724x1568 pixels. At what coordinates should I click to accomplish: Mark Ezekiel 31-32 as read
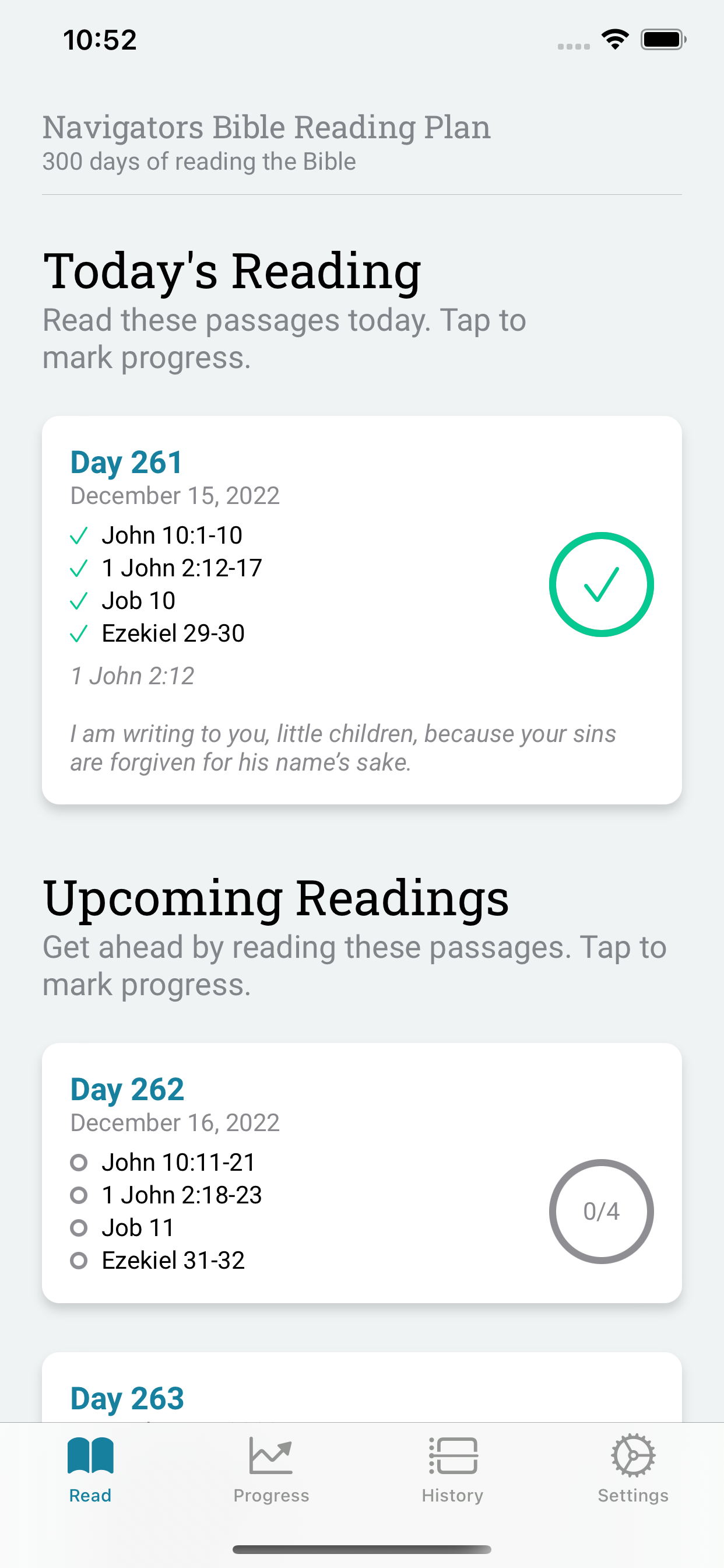coord(79,1260)
